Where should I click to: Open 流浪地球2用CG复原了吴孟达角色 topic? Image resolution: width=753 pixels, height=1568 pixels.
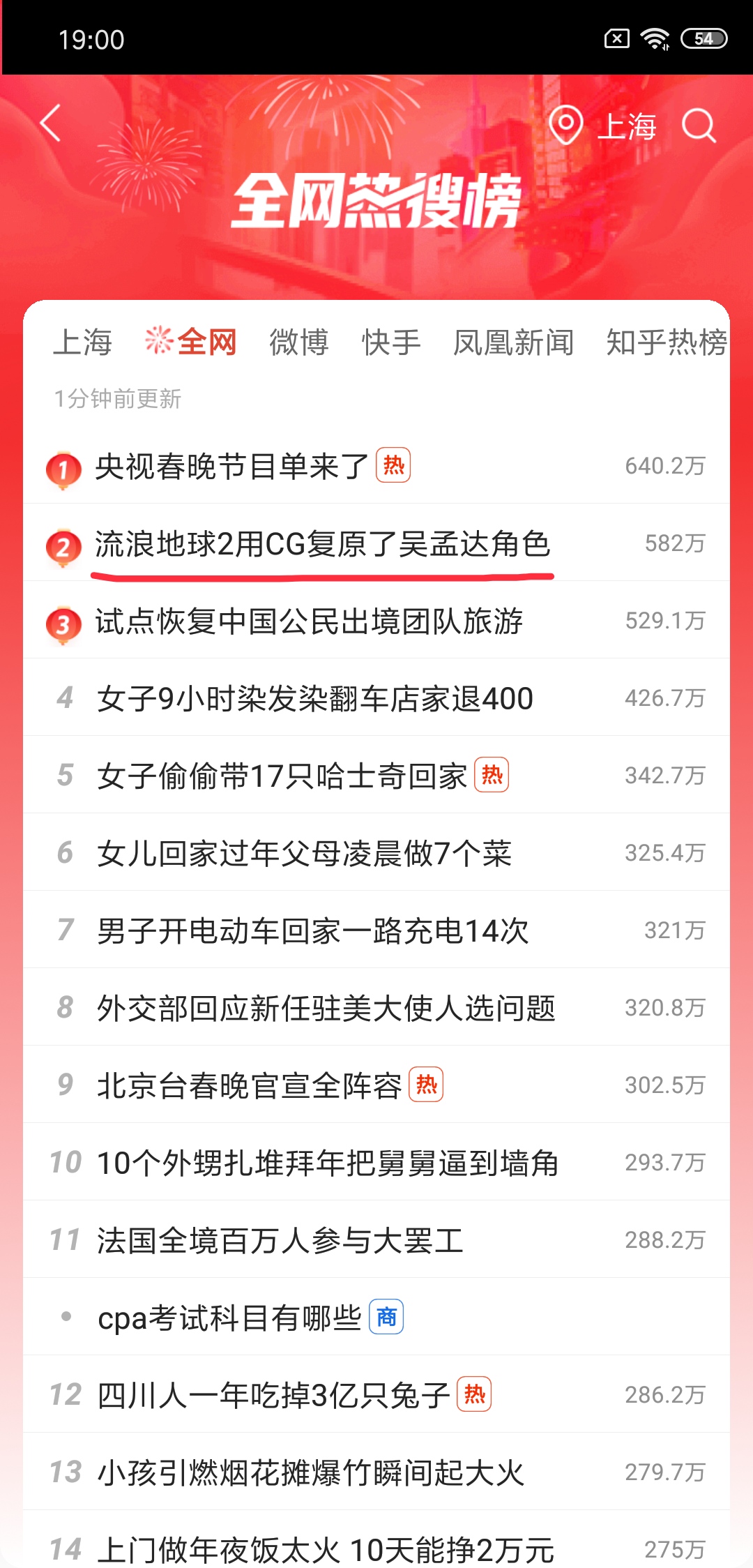[322, 544]
